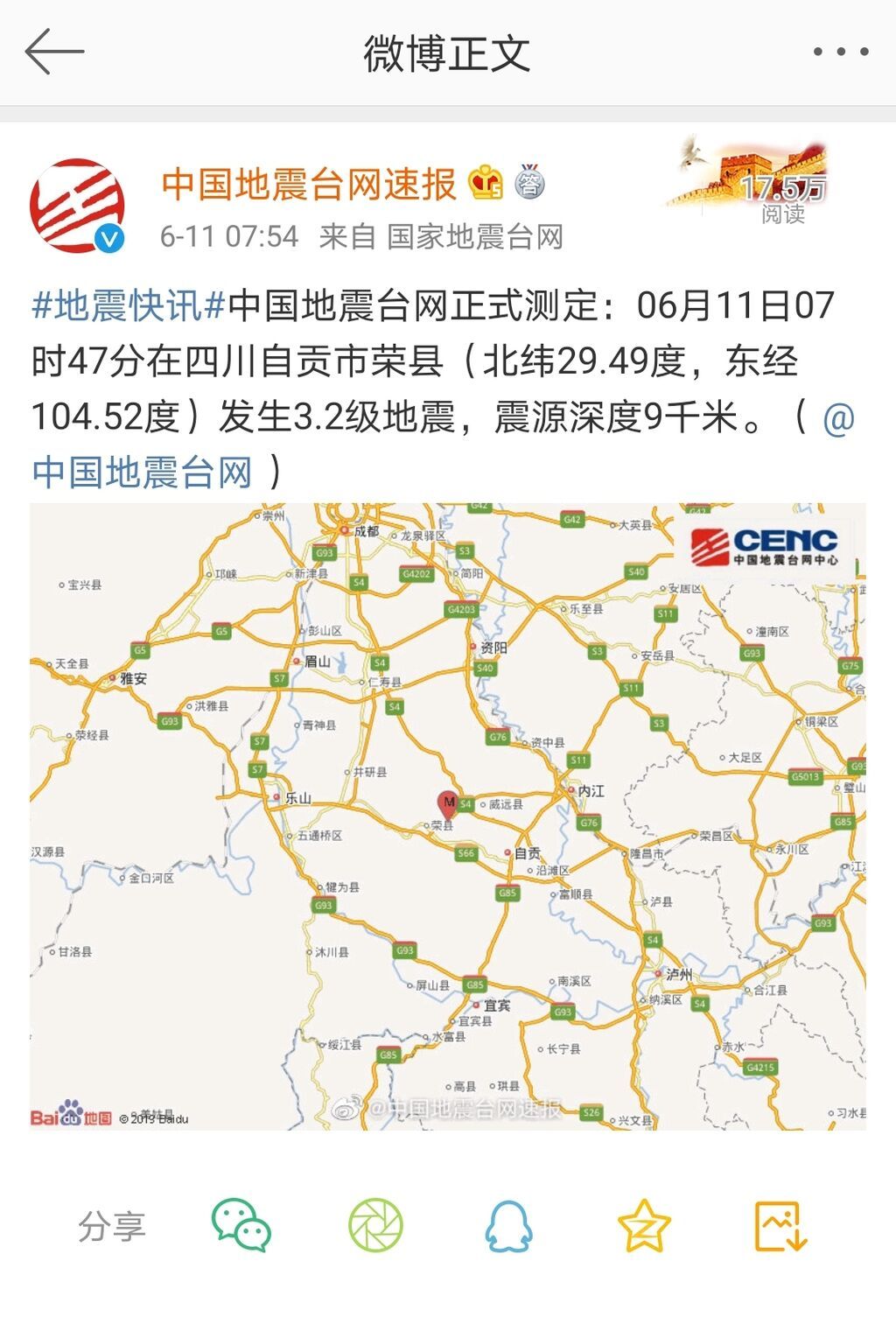This screenshot has height=1324, width=896.
Task: Open the #地震快讯# hashtag topic
Action: [x=129, y=306]
